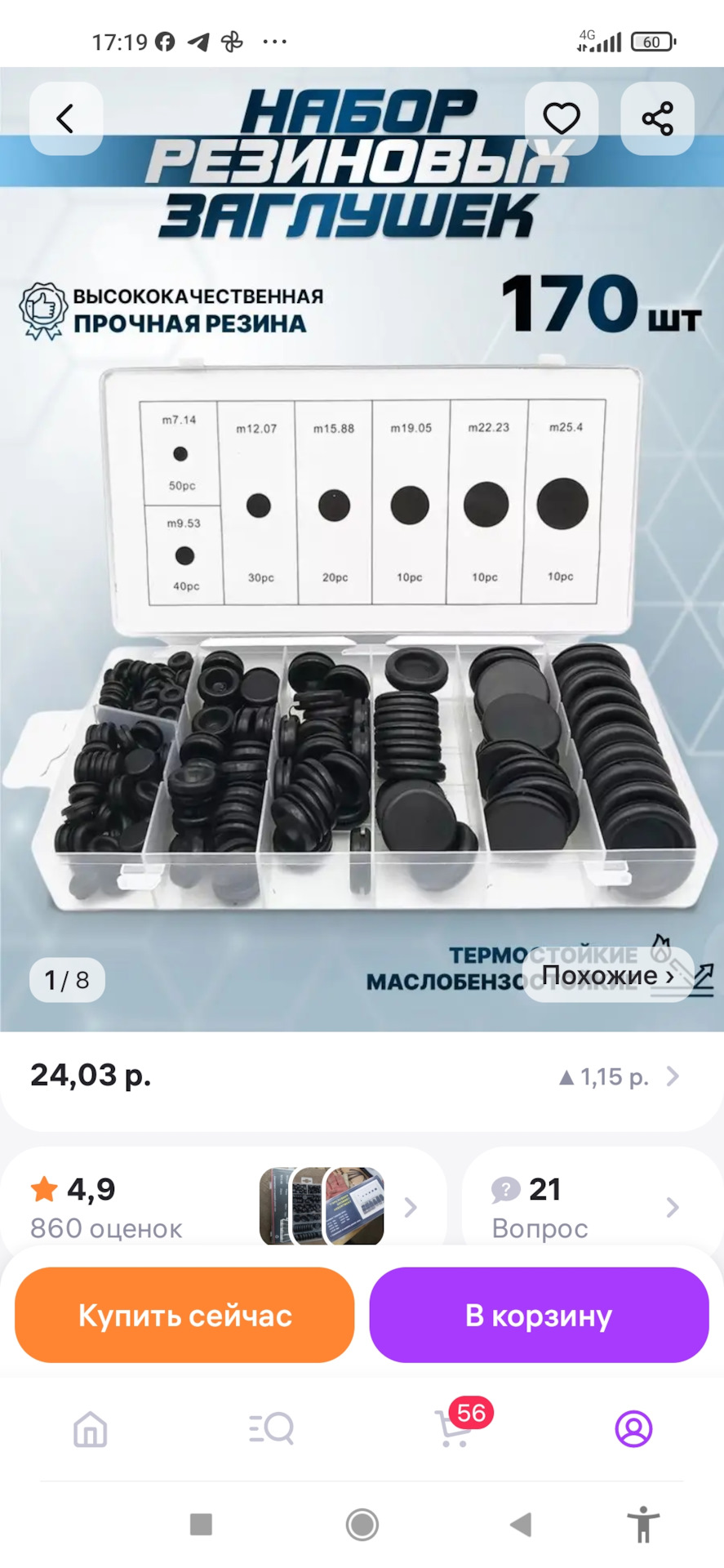
Task: Open the cart with 56 items
Action: 454,1429
